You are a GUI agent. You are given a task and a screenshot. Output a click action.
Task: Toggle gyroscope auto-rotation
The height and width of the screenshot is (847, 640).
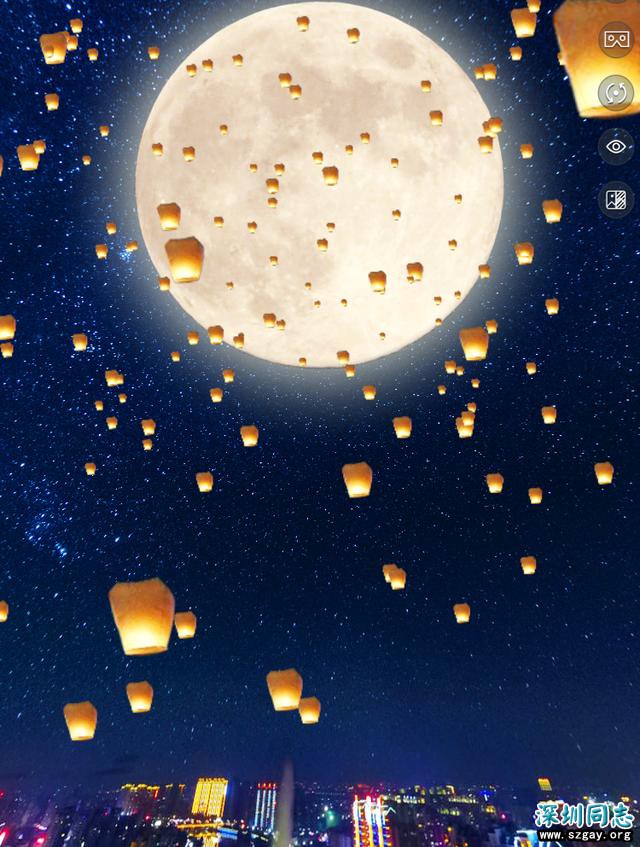[x=616, y=93]
